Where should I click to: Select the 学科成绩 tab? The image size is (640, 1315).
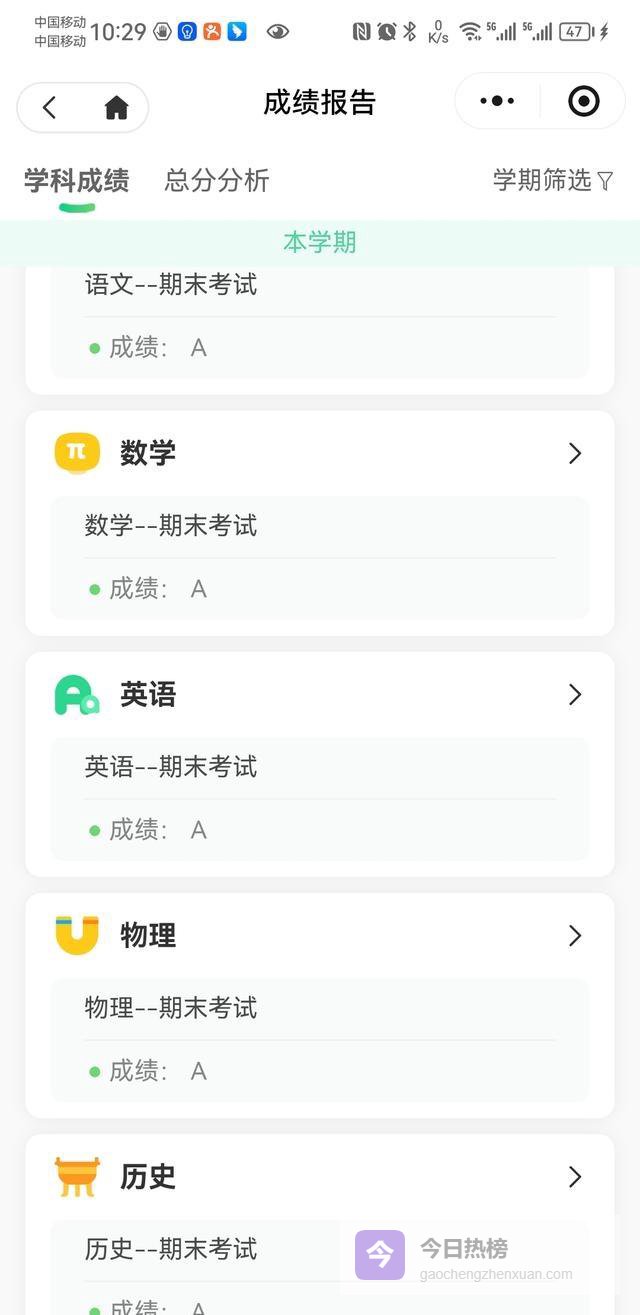click(77, 181)
